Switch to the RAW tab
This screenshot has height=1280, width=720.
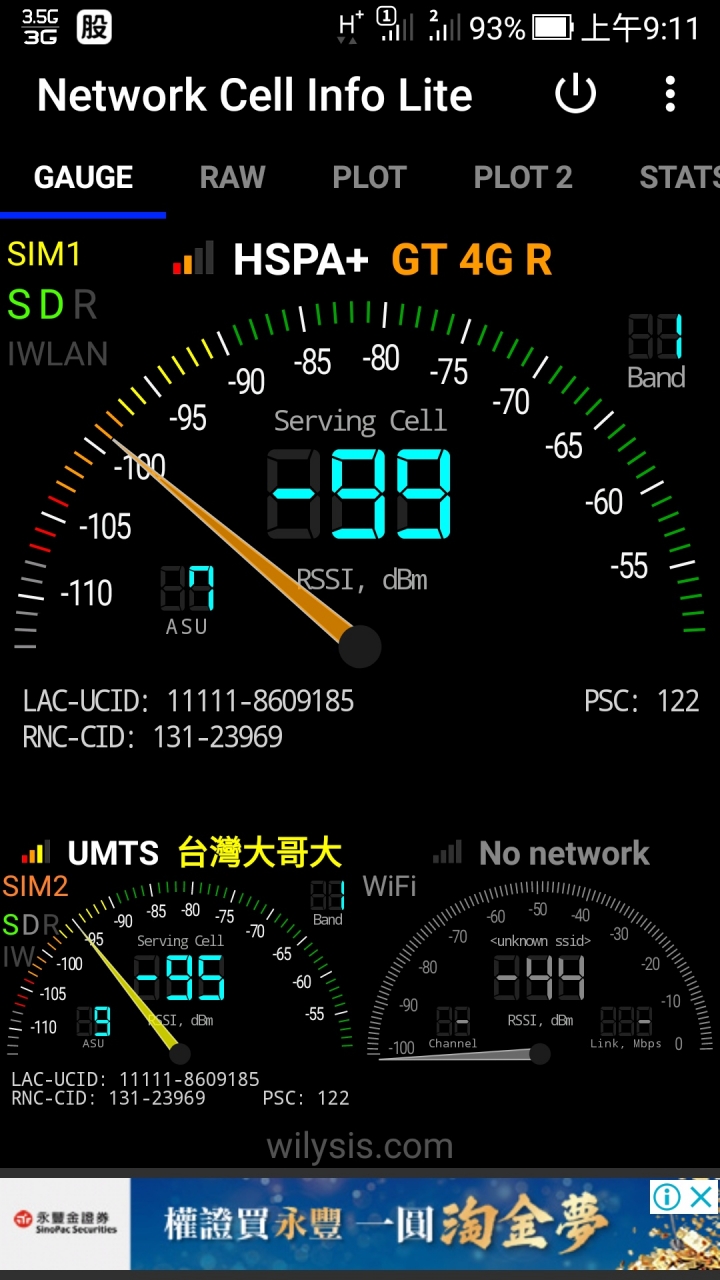pyautogui.click(x=232, y=178)
